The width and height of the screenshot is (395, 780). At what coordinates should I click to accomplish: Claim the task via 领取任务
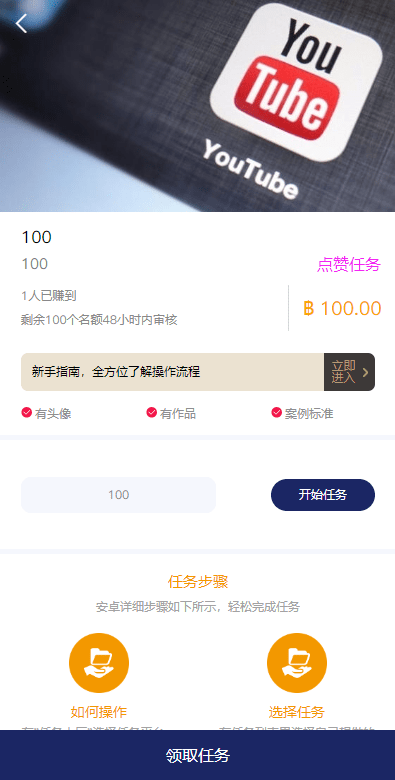[198, 755]
